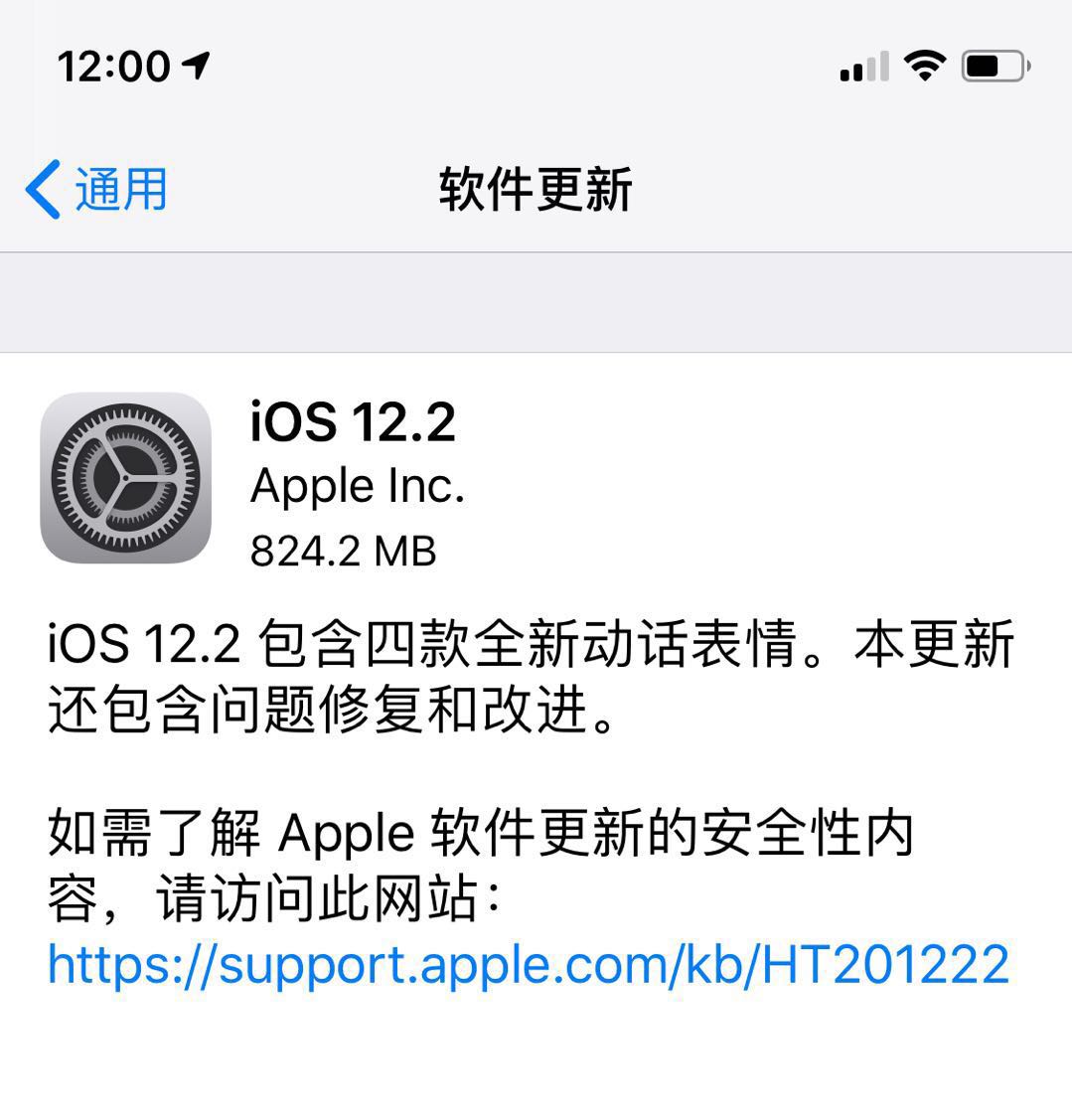Open the support.apple.com security link
1072x1120 pixels.
coord(529,964)
